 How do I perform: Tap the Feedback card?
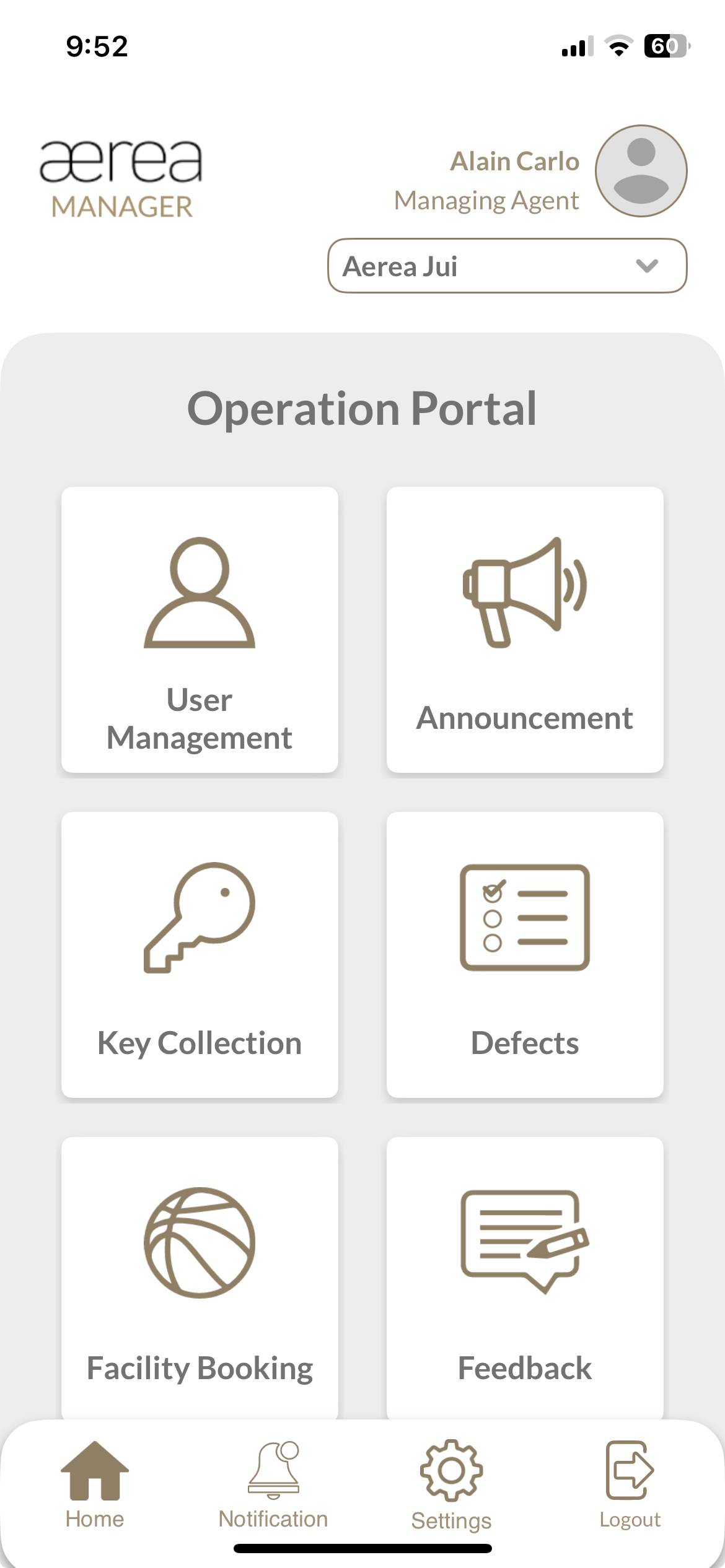pos(525,1278)
